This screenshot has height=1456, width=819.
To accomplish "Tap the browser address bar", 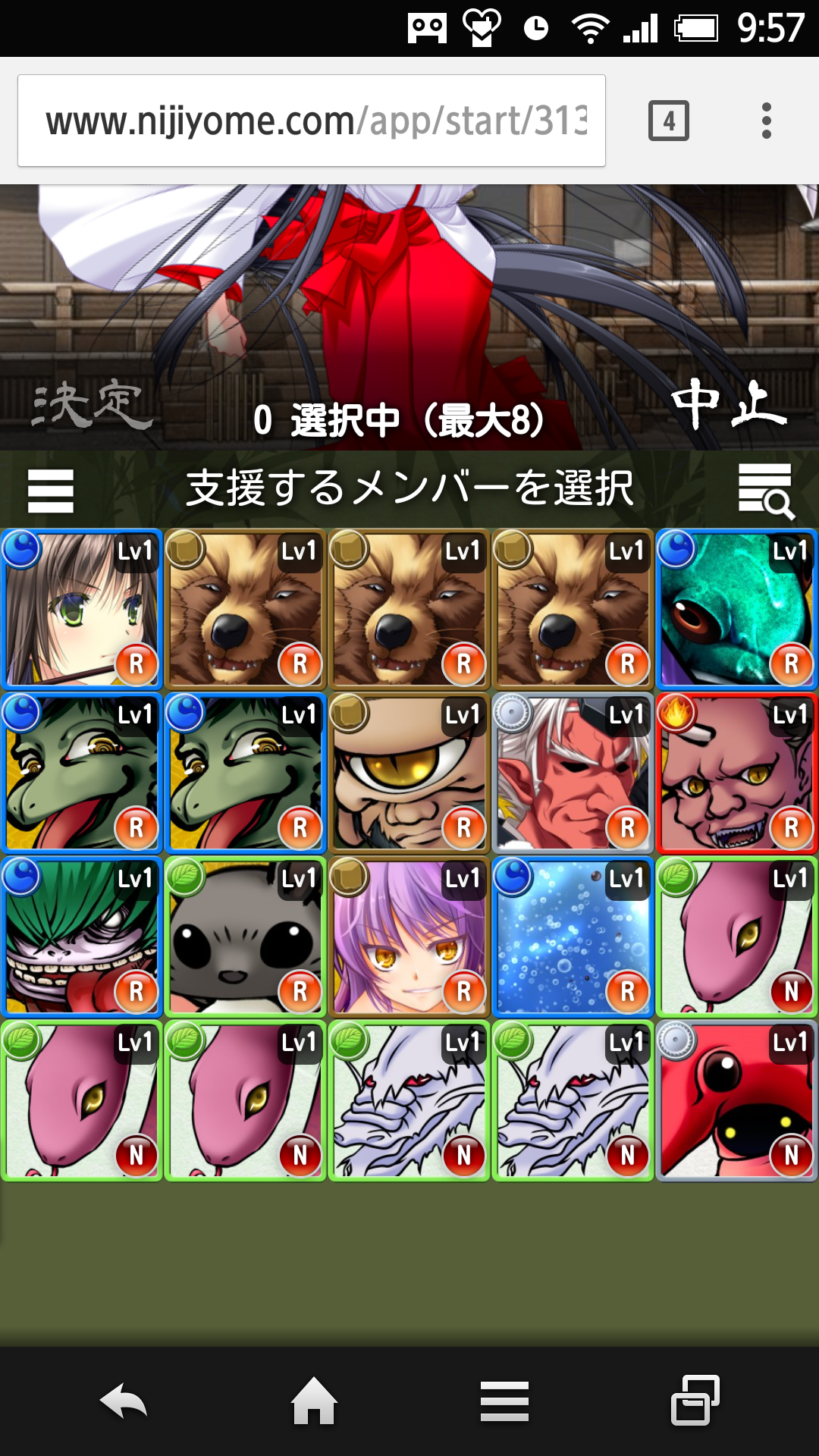I will click(x=311, y=121).
